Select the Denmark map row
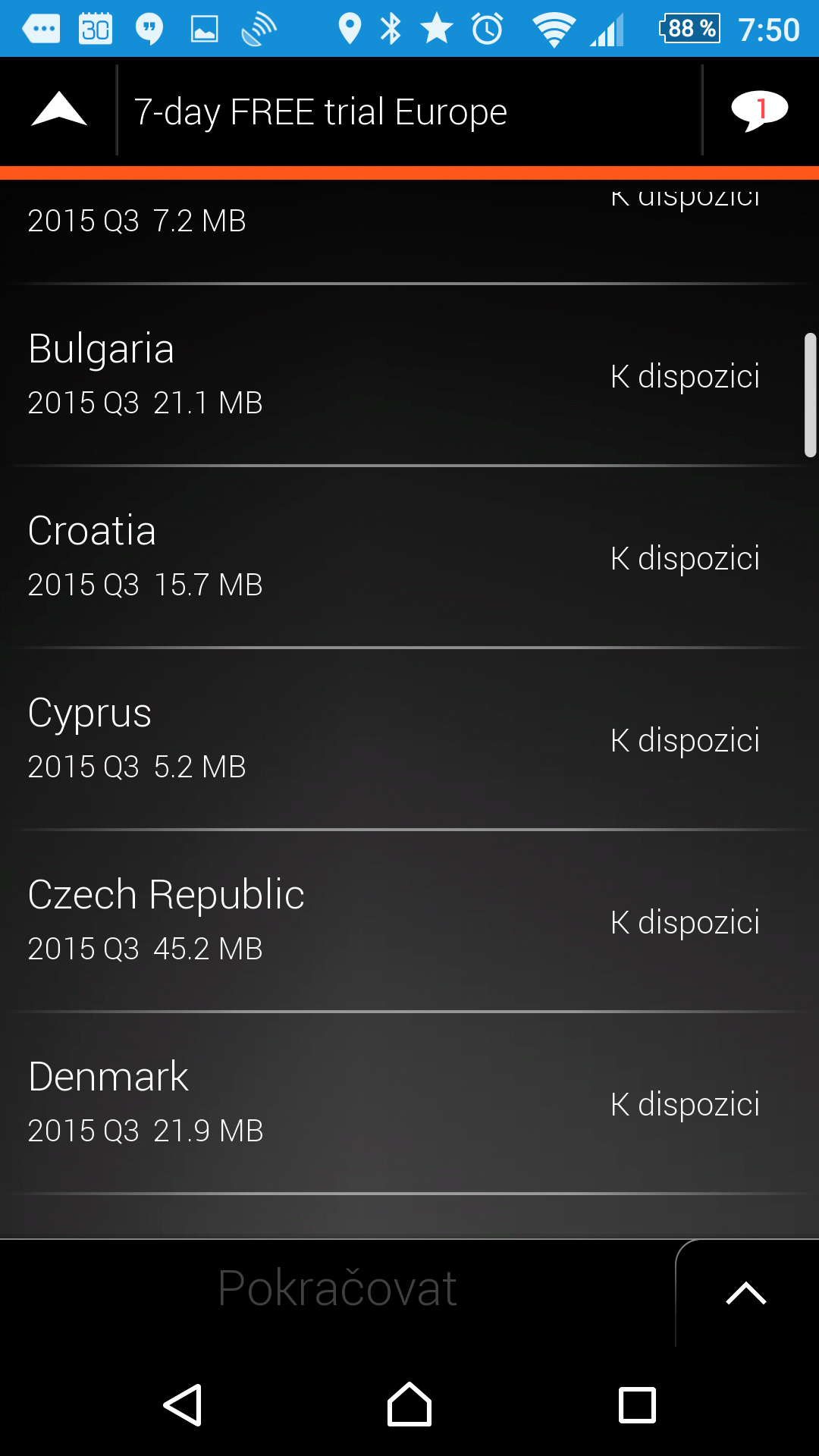 409,1103
